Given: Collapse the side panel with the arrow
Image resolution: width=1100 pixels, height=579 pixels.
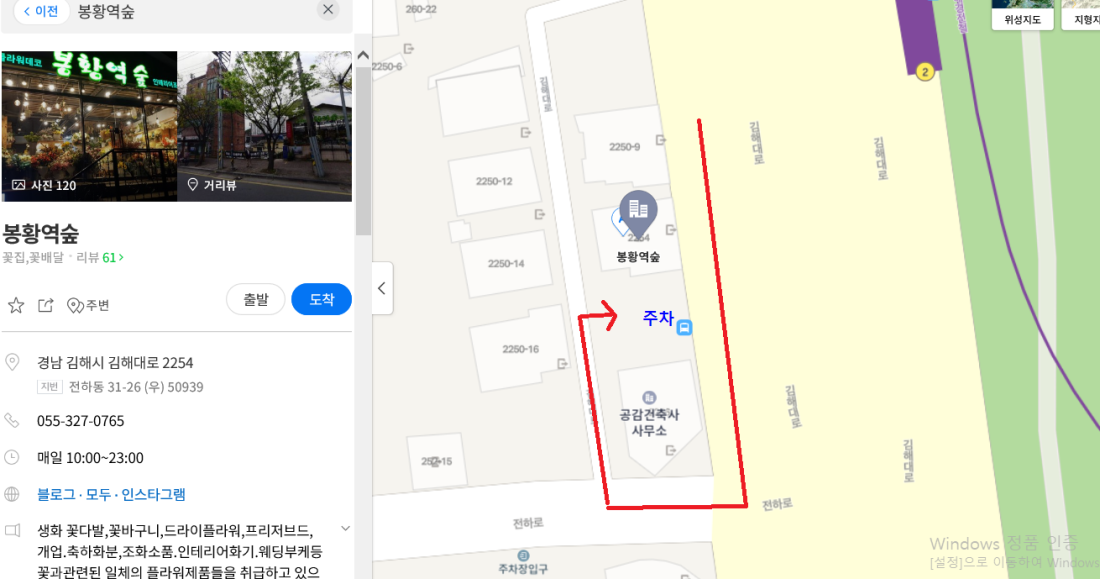Looking at the screenshot, I should 381,288.
